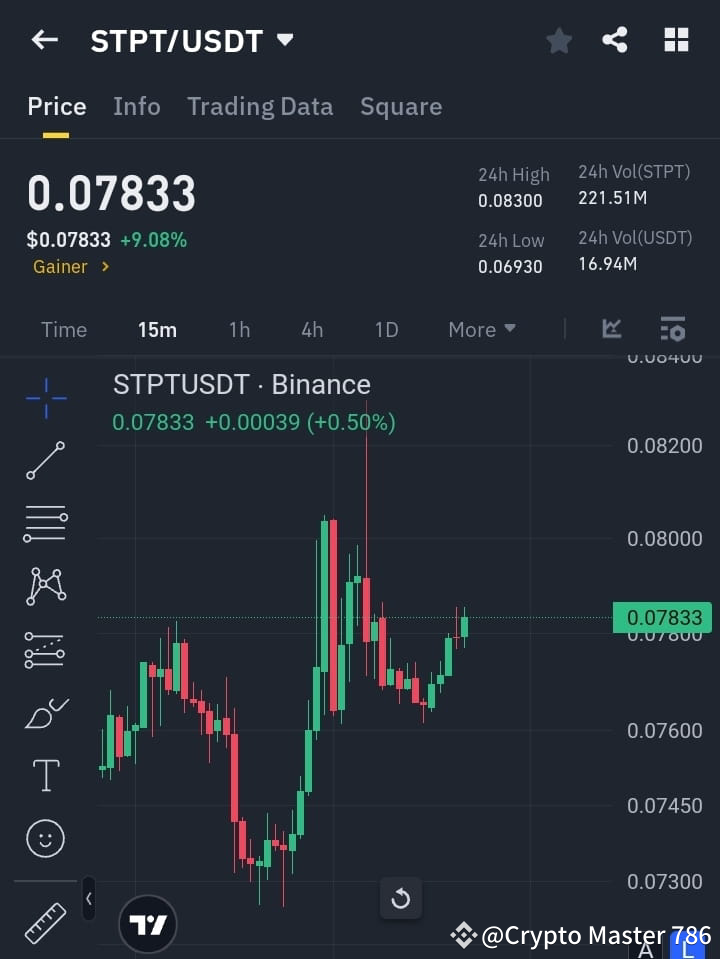Open the indicators settings icon
Image resolution: width=720 pixels, height=959 pixels.
pos(672,329)
